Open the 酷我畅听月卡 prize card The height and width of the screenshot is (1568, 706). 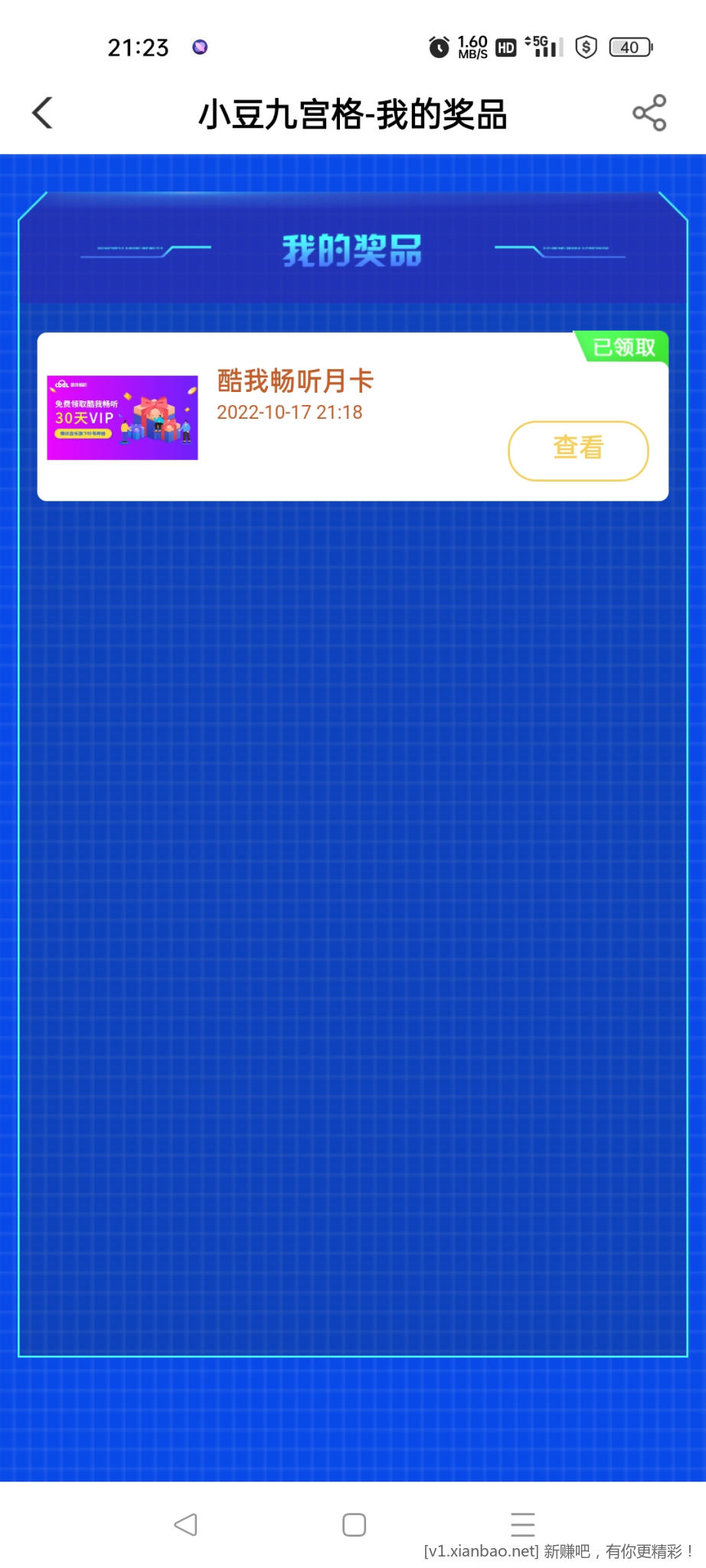(x=295, y=381)
